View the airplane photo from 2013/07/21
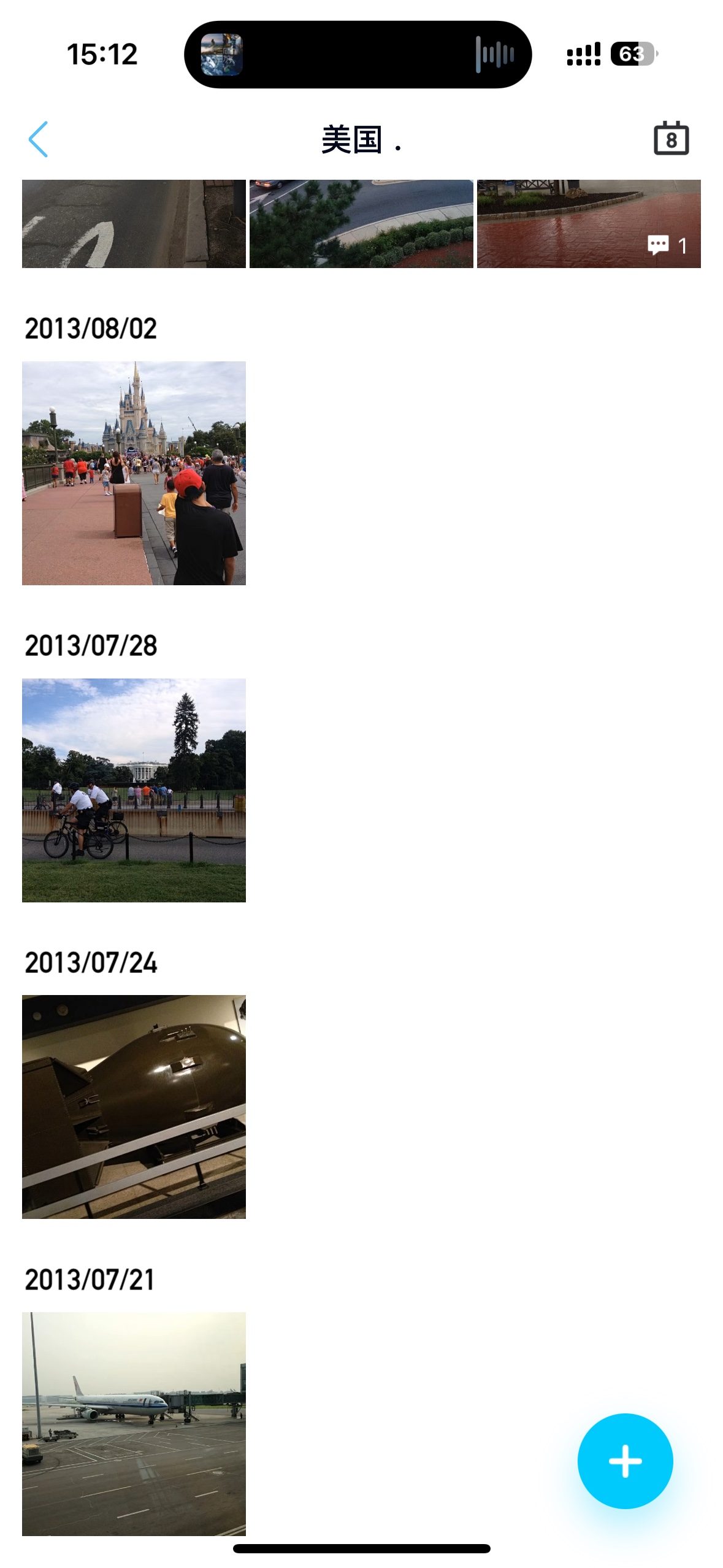 click(x=134, y=1423)
